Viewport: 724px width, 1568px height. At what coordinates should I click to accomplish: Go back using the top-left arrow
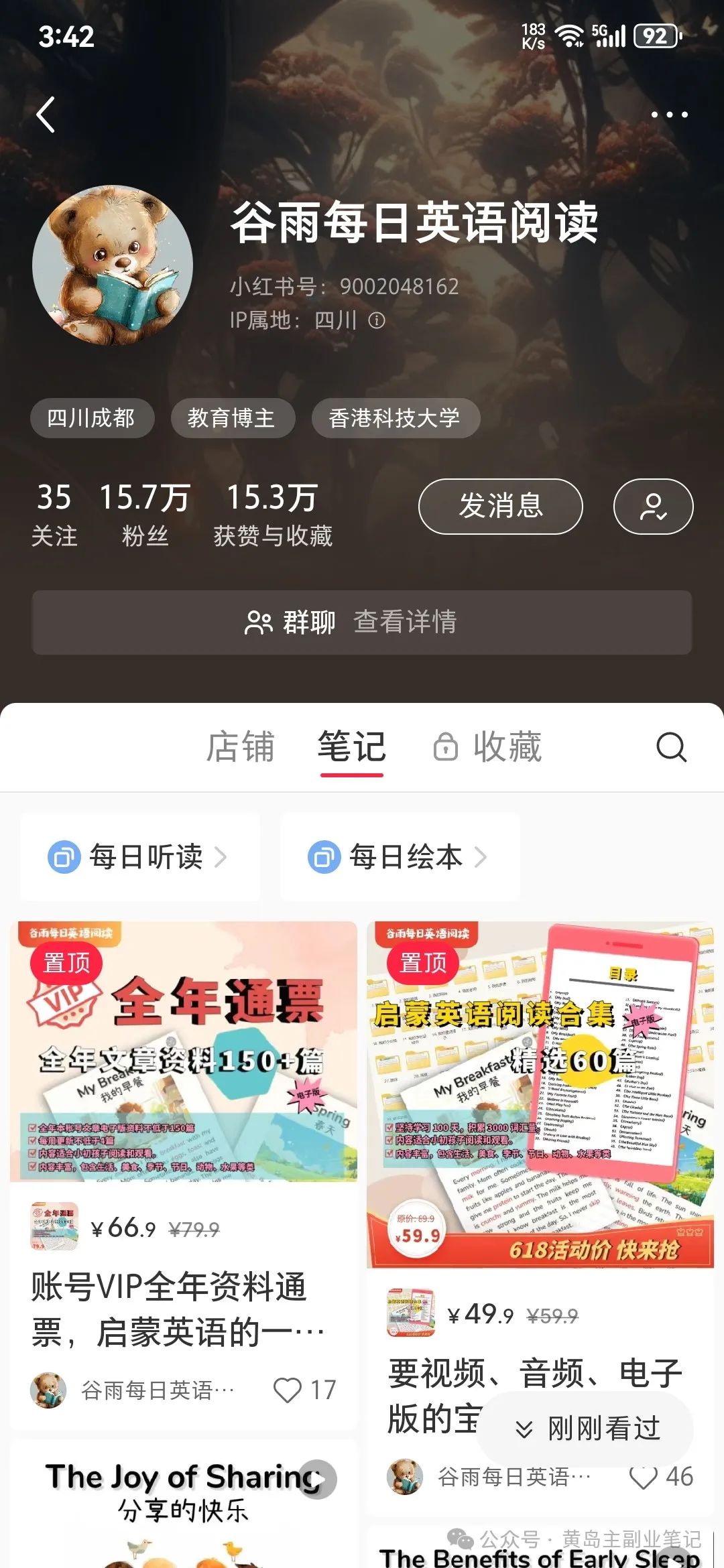pos(46,115)
